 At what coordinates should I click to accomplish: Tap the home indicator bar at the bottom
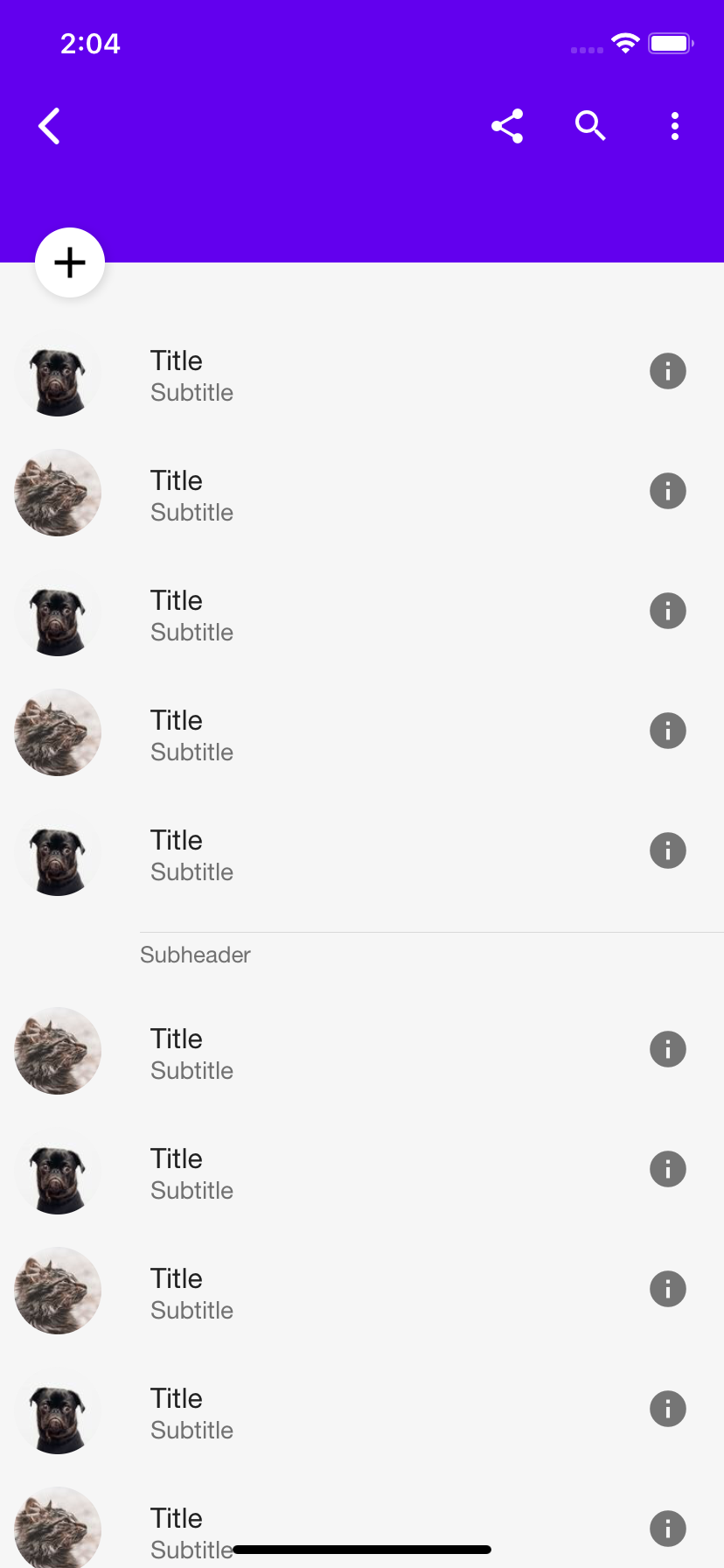(362, 1543)
